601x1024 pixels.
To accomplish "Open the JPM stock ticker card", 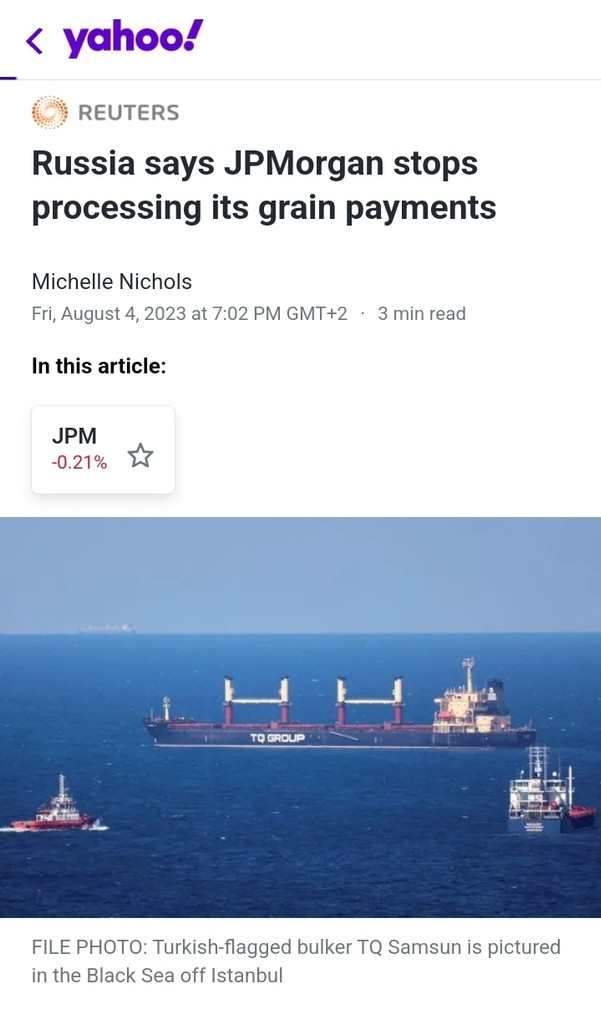I will click(x=80, y=449).
